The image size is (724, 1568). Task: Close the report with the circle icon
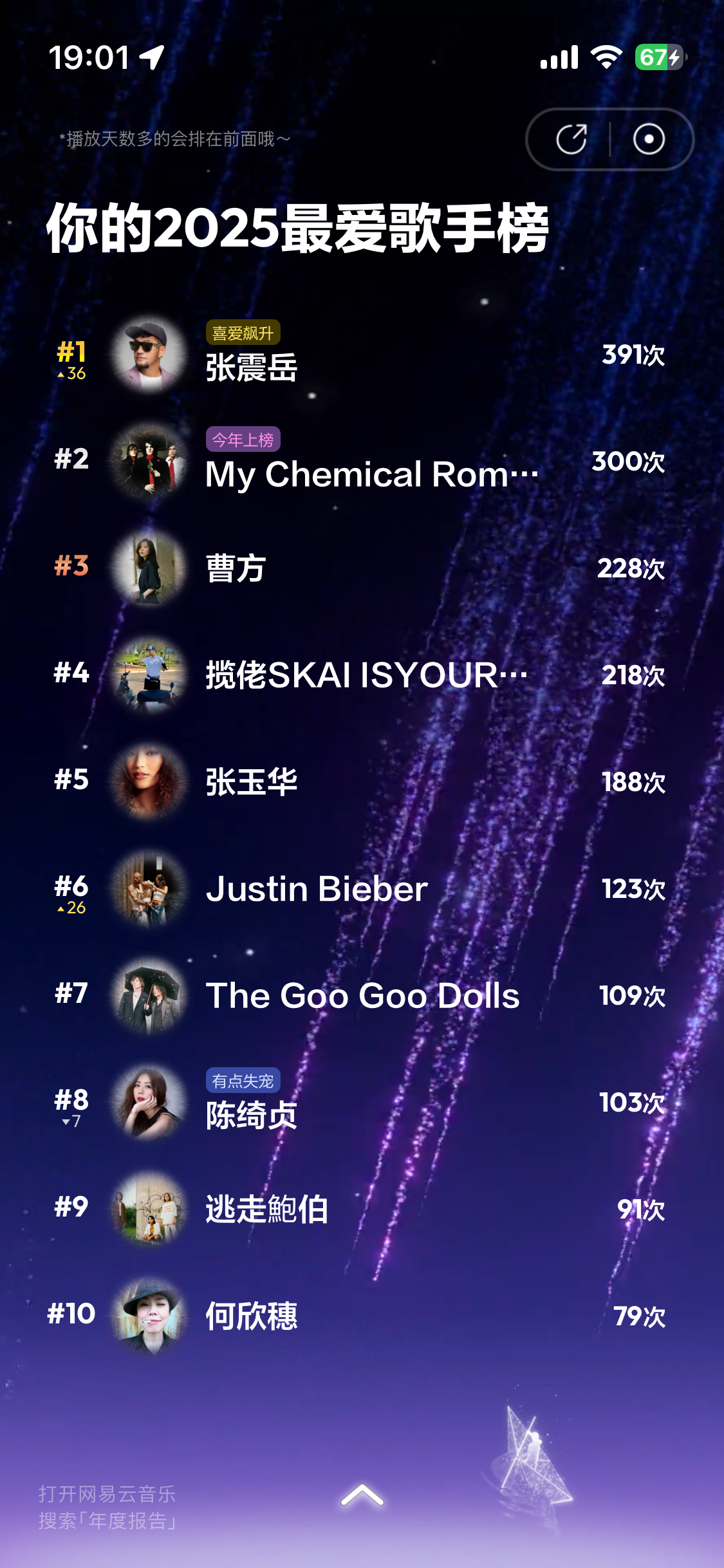click(x=649, y=139)
